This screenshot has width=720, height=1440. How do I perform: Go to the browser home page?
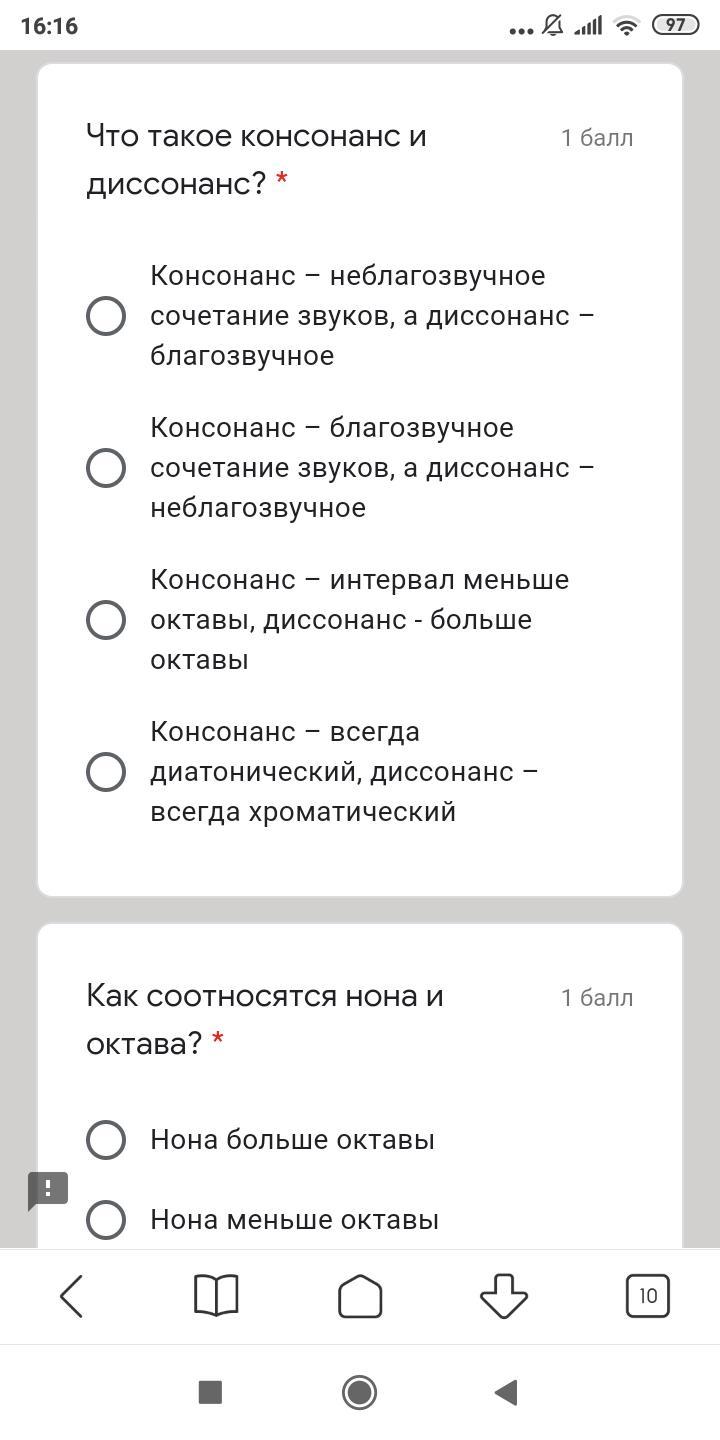point(360,1297)
